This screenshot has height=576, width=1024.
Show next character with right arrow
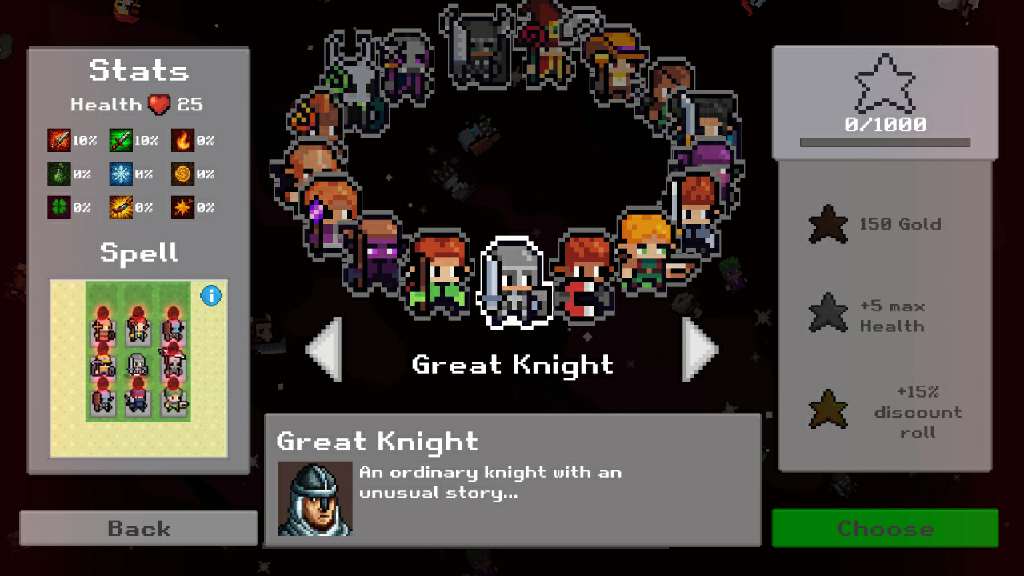[699, 349]
